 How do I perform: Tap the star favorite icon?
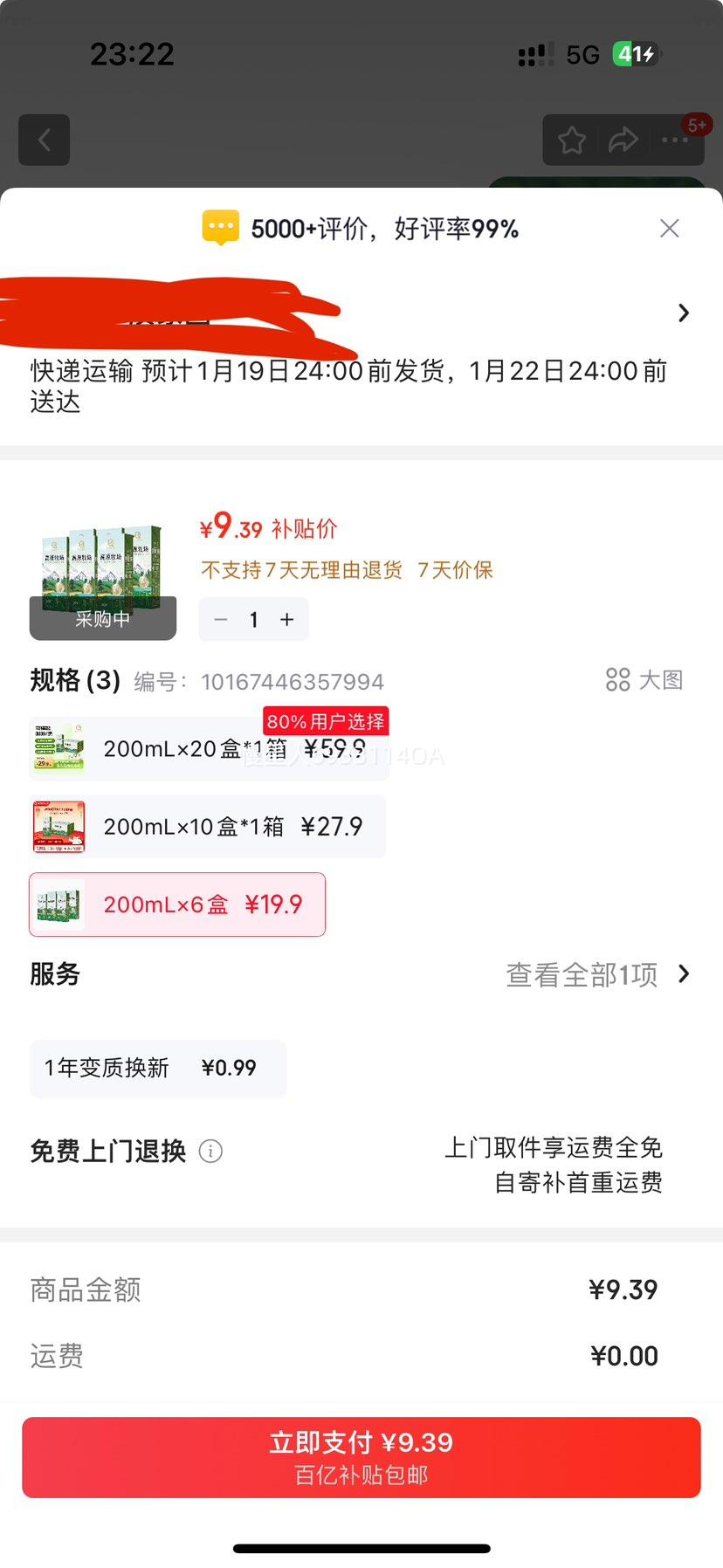click(x=571, y=140)
